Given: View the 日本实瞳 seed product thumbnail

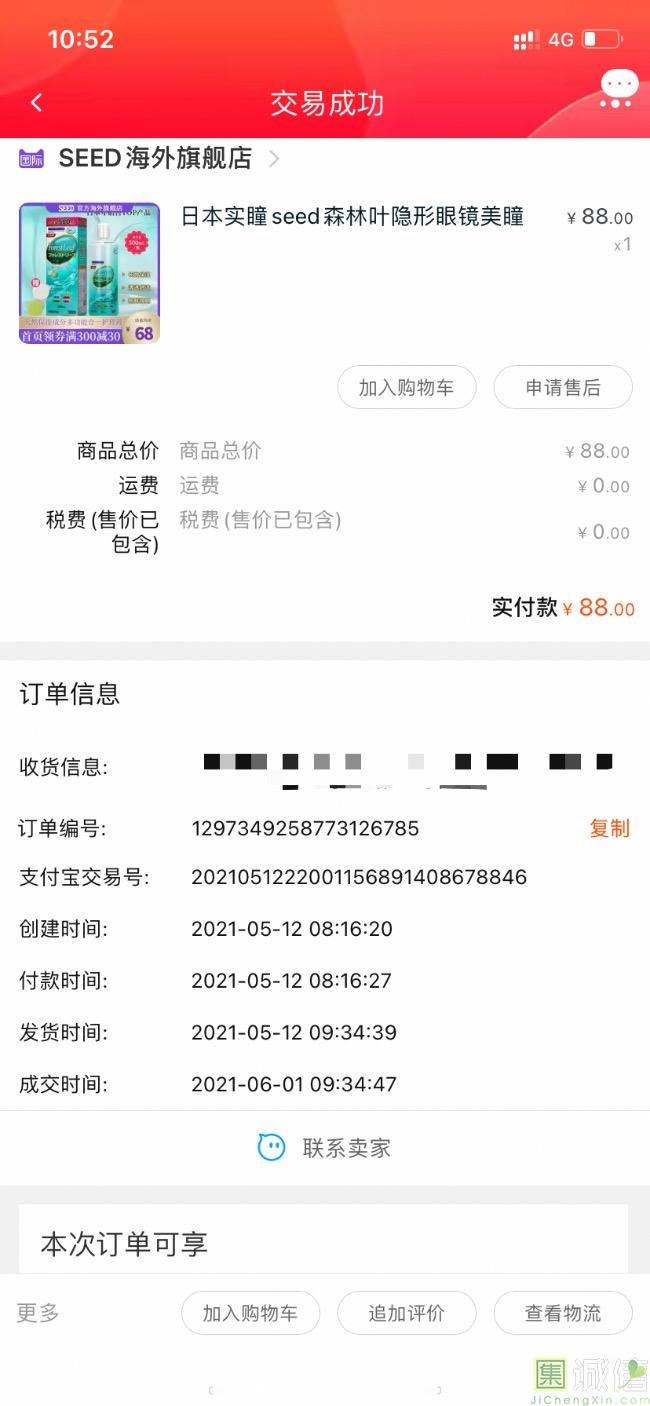Looking at the screenshot, I should [90, 273].
